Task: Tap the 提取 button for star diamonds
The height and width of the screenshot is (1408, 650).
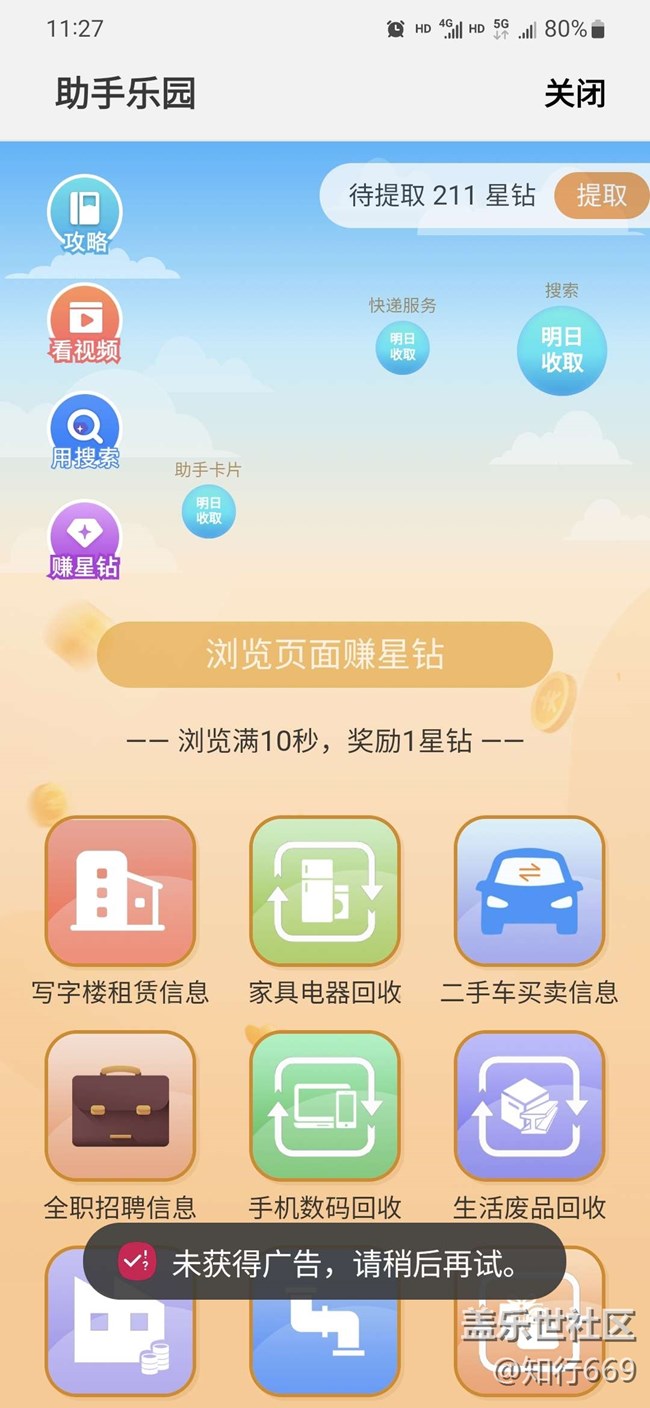Action: click(x=601, y=195)
